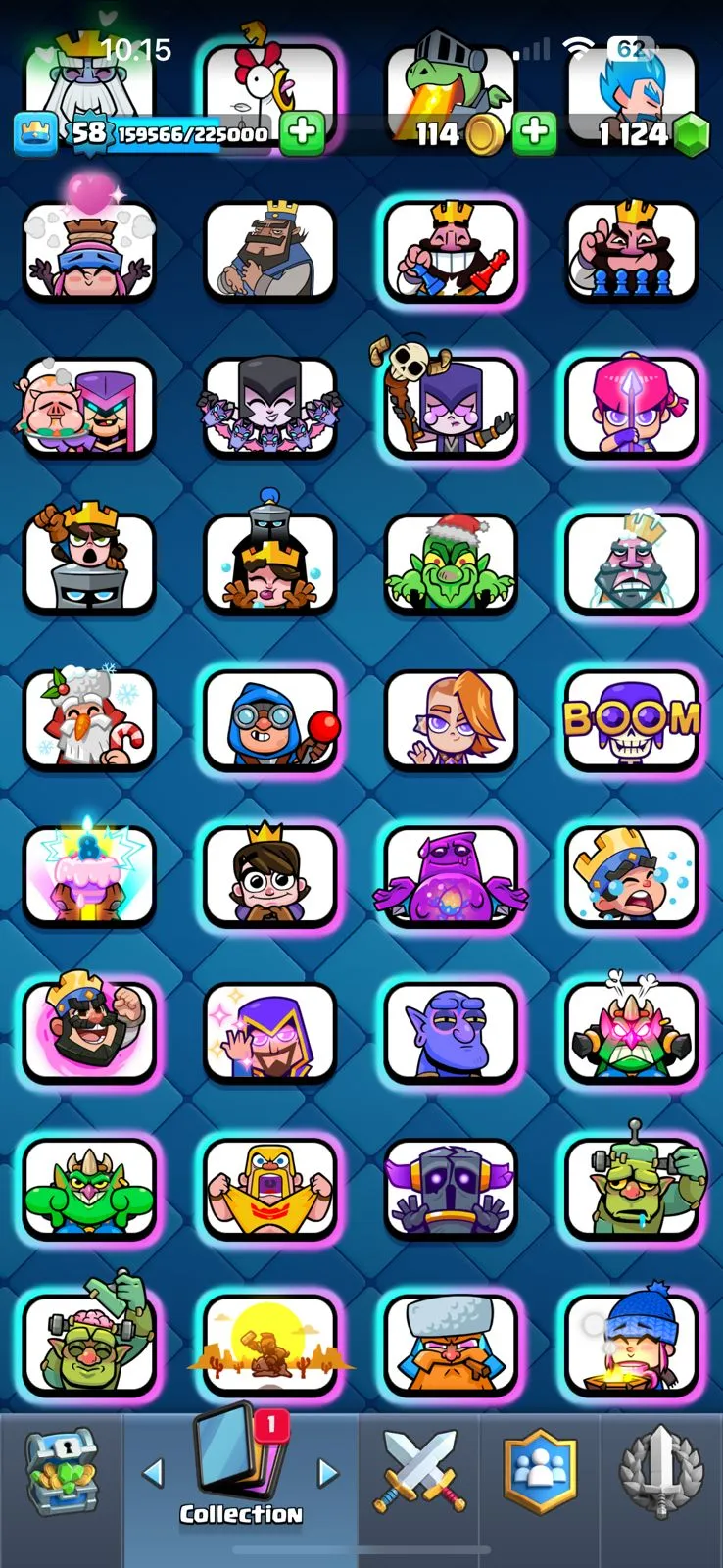
Task: Buy more gold using the plus next to 114
Action: (x=534, y=133)
